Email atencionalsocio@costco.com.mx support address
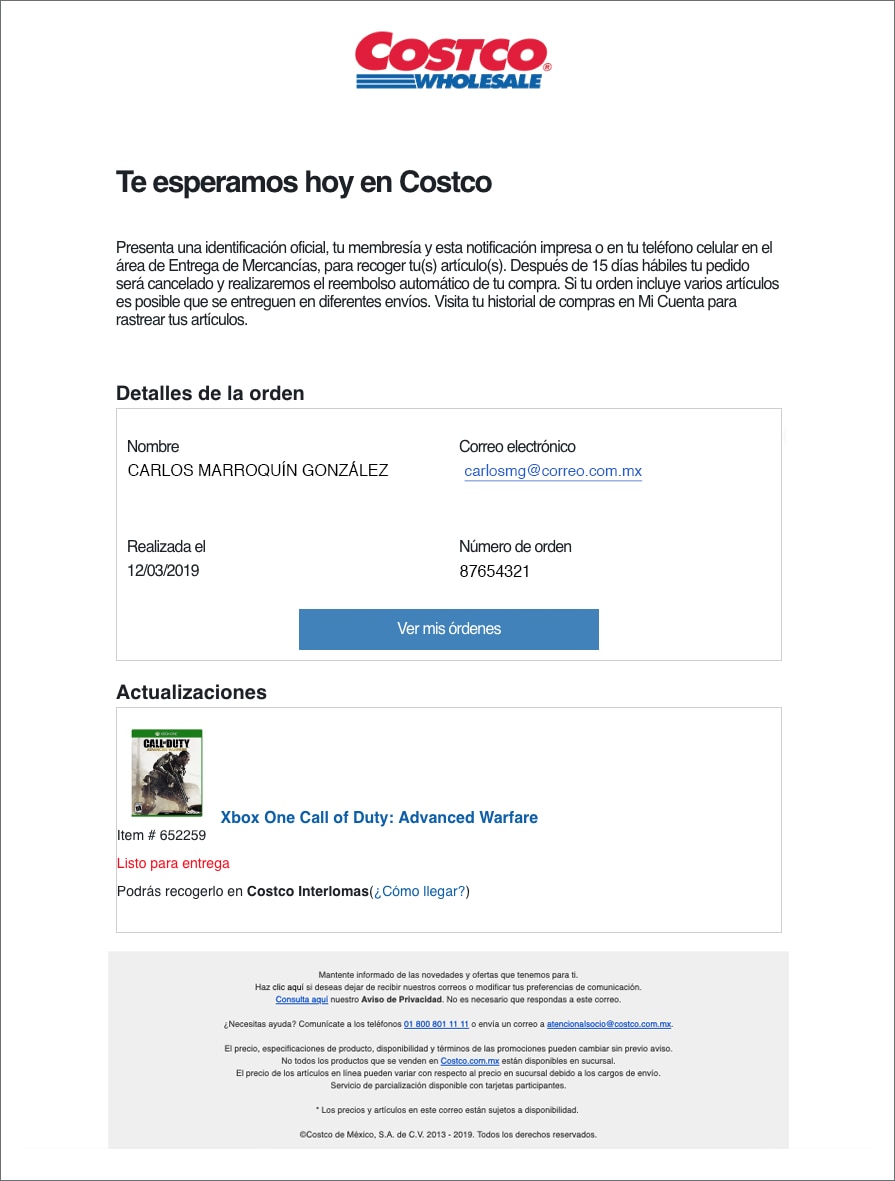 click(x=609, y=1024)
